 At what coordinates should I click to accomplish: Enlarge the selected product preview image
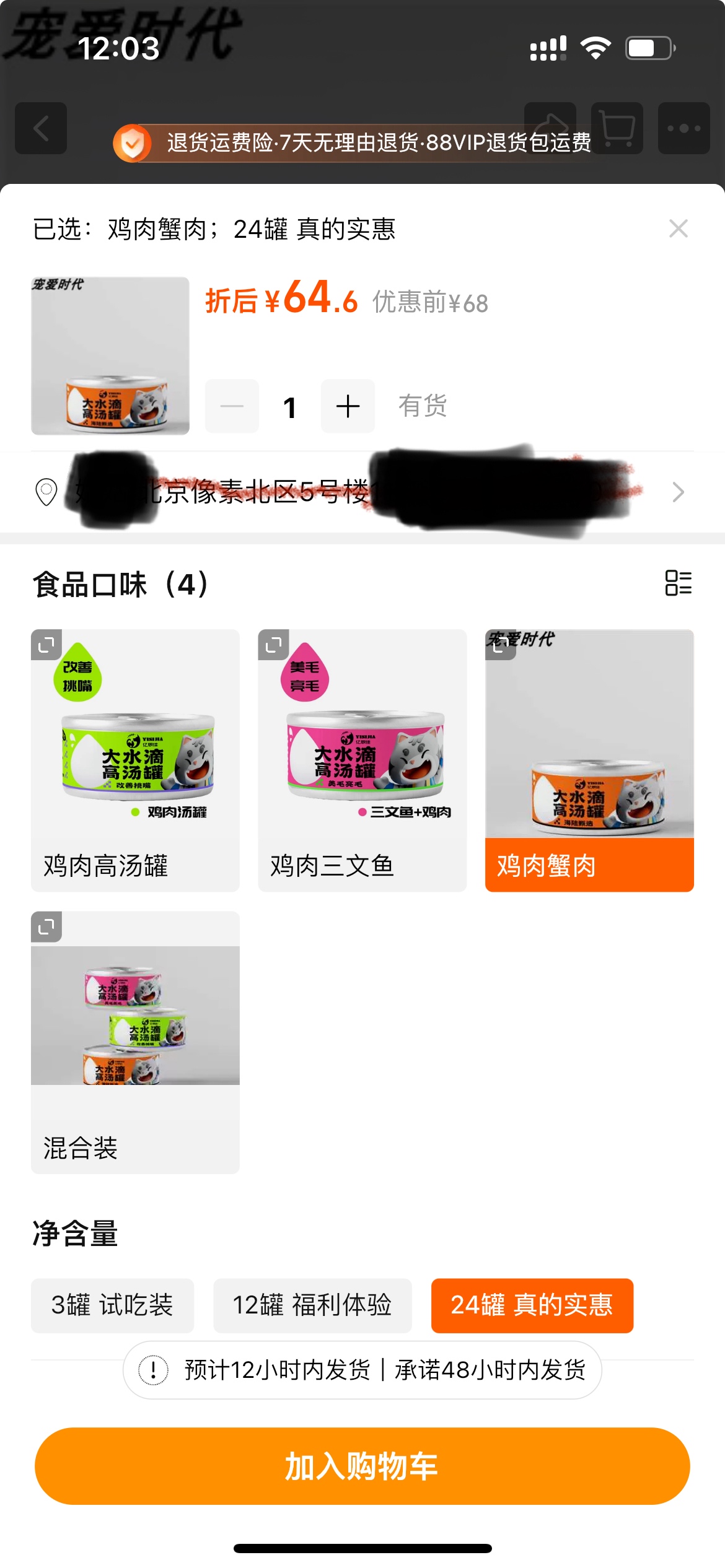point(110,355)
